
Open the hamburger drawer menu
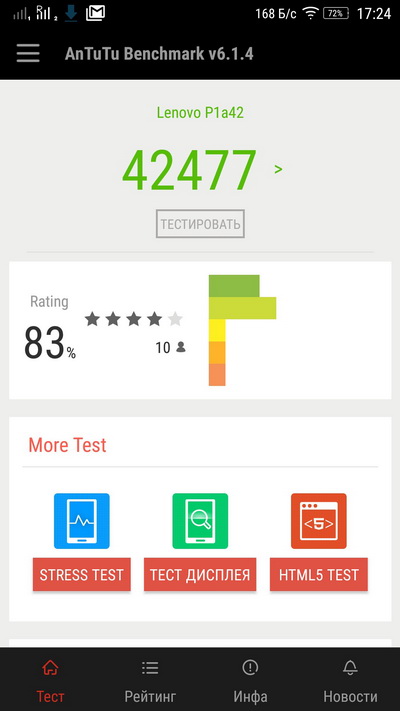[28, 54]
